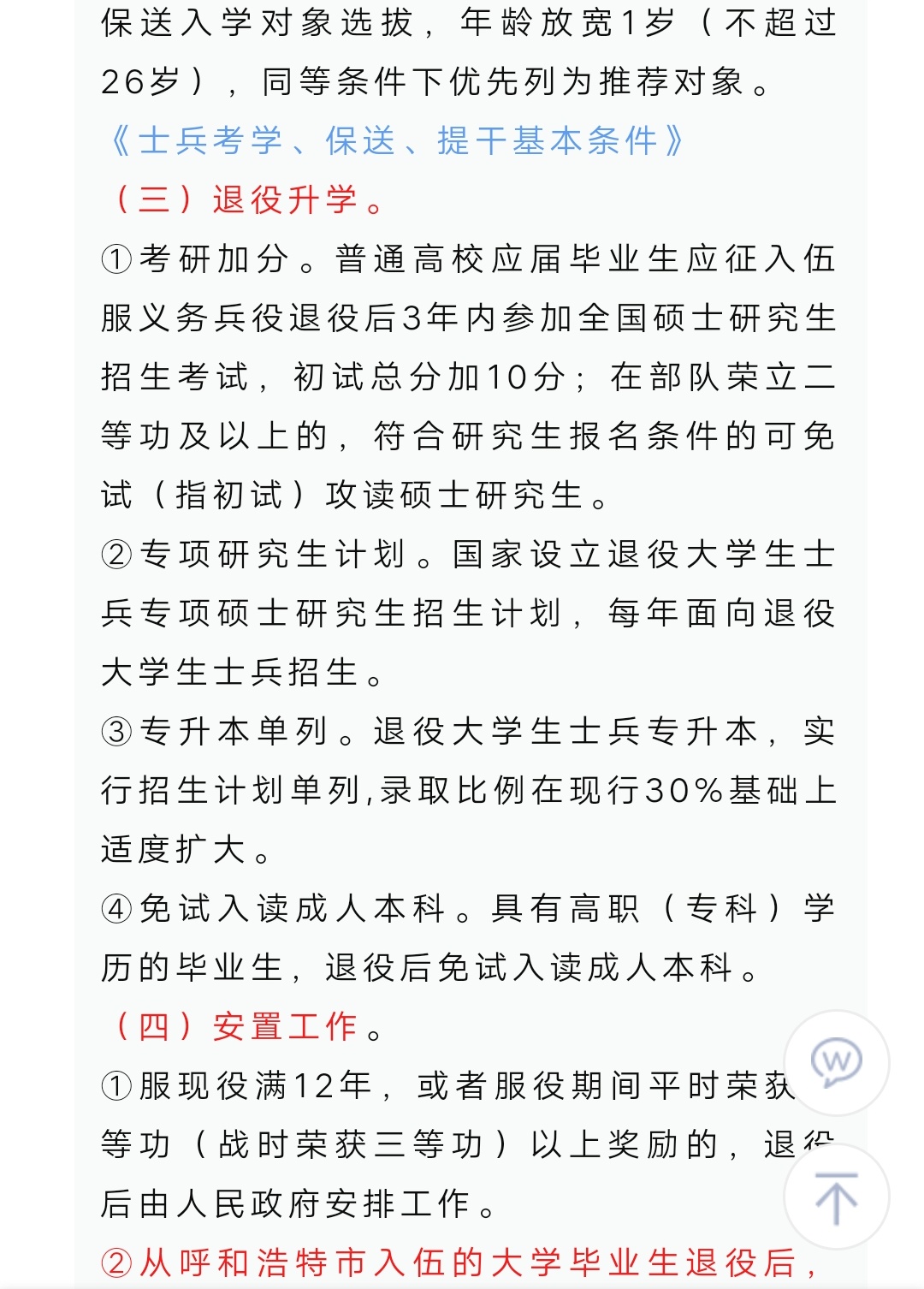Tap the floating chat bubble button
Image resolution: width=924 pixels, height=1289 pixels.
pos(836,1063)
